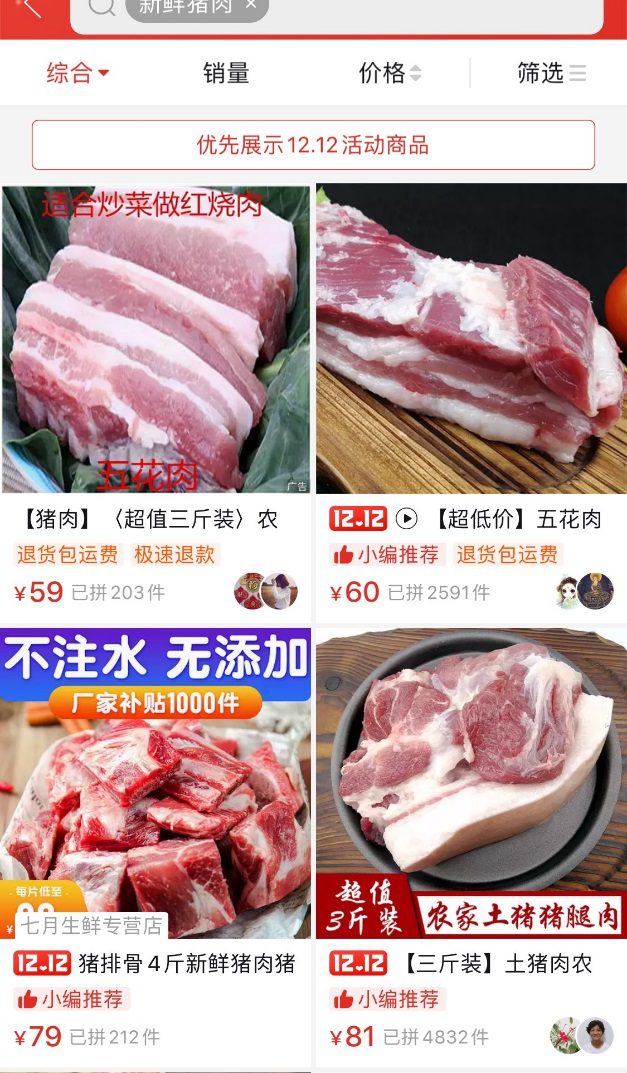The width and height of the screenshot is (627, 1073).
Task: Open the ¥59 超值三斤装 pork product
Action: pos(156,402)
